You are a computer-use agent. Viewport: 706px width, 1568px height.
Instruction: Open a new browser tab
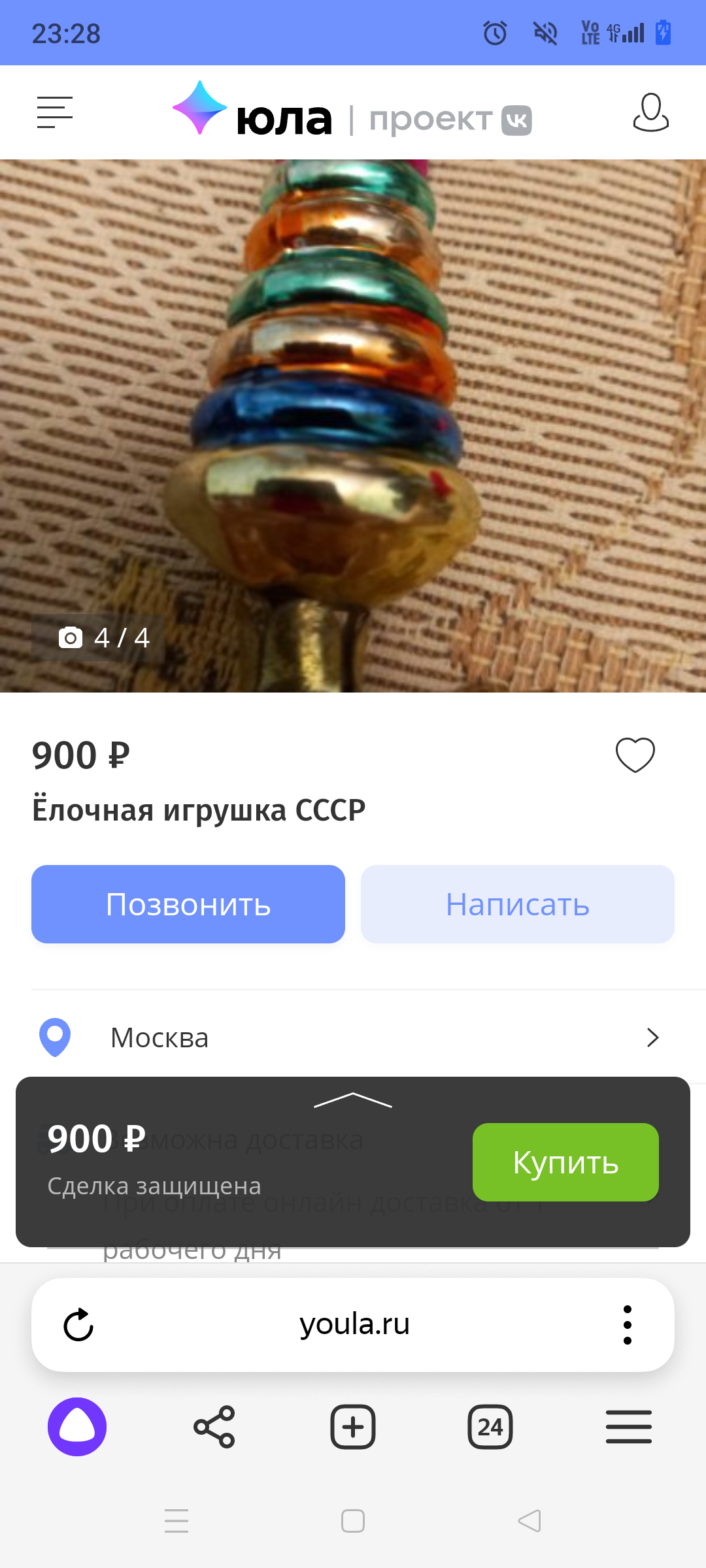pyautogui.click(x=353, y=1427)
